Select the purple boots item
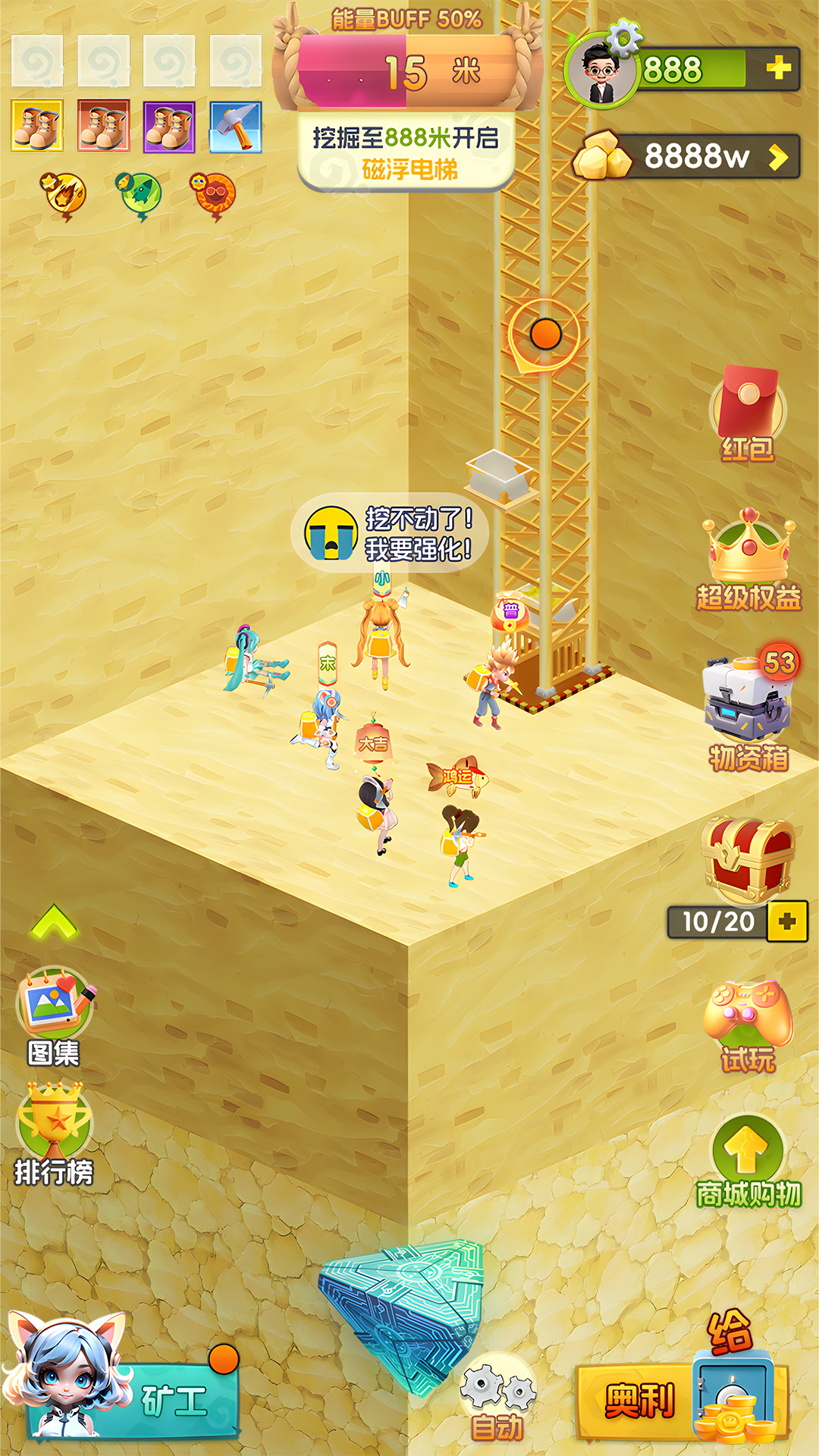The height and width of the screenshot is (1456, 819). tap(169, 127)
